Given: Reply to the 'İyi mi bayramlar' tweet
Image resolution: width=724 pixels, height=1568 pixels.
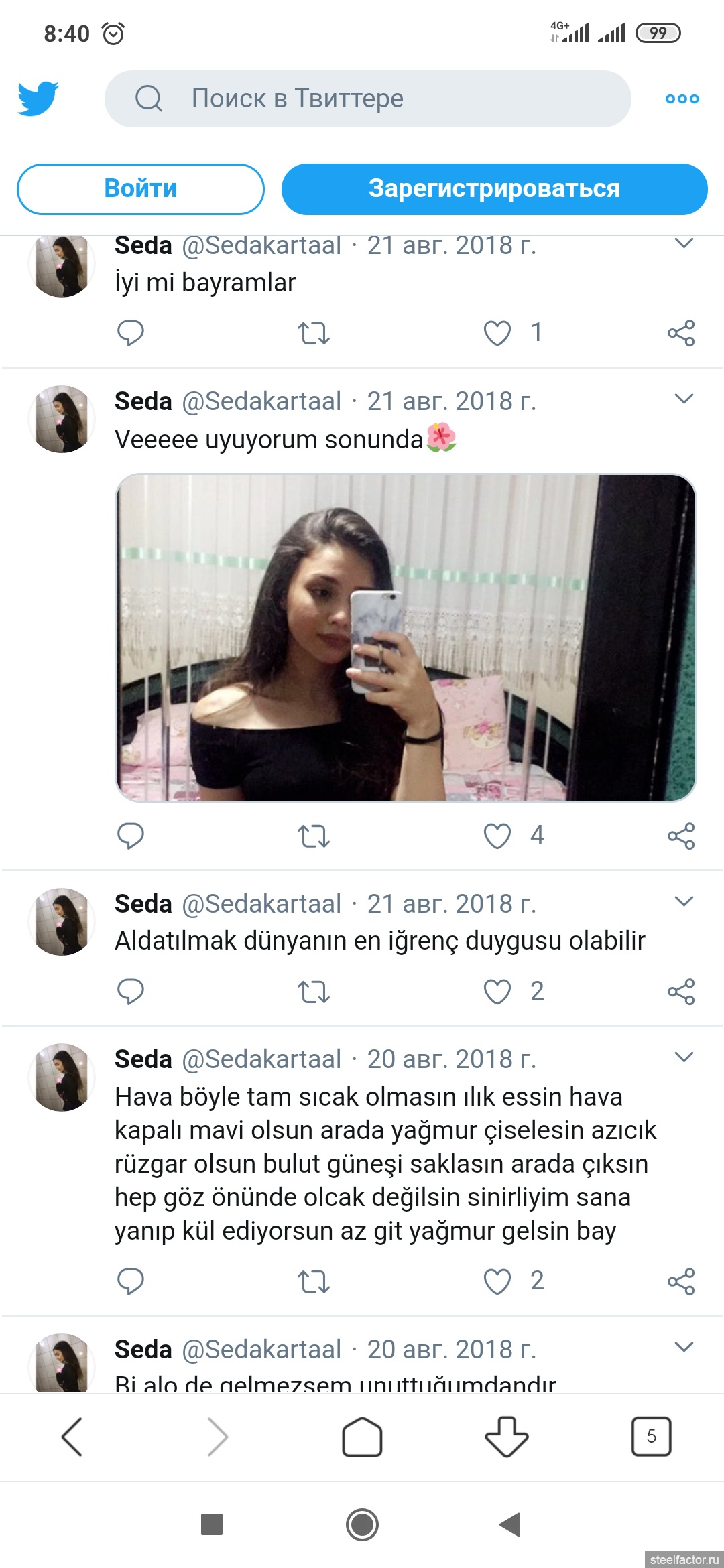Looking at the screenshot, I should click(131, 333).
